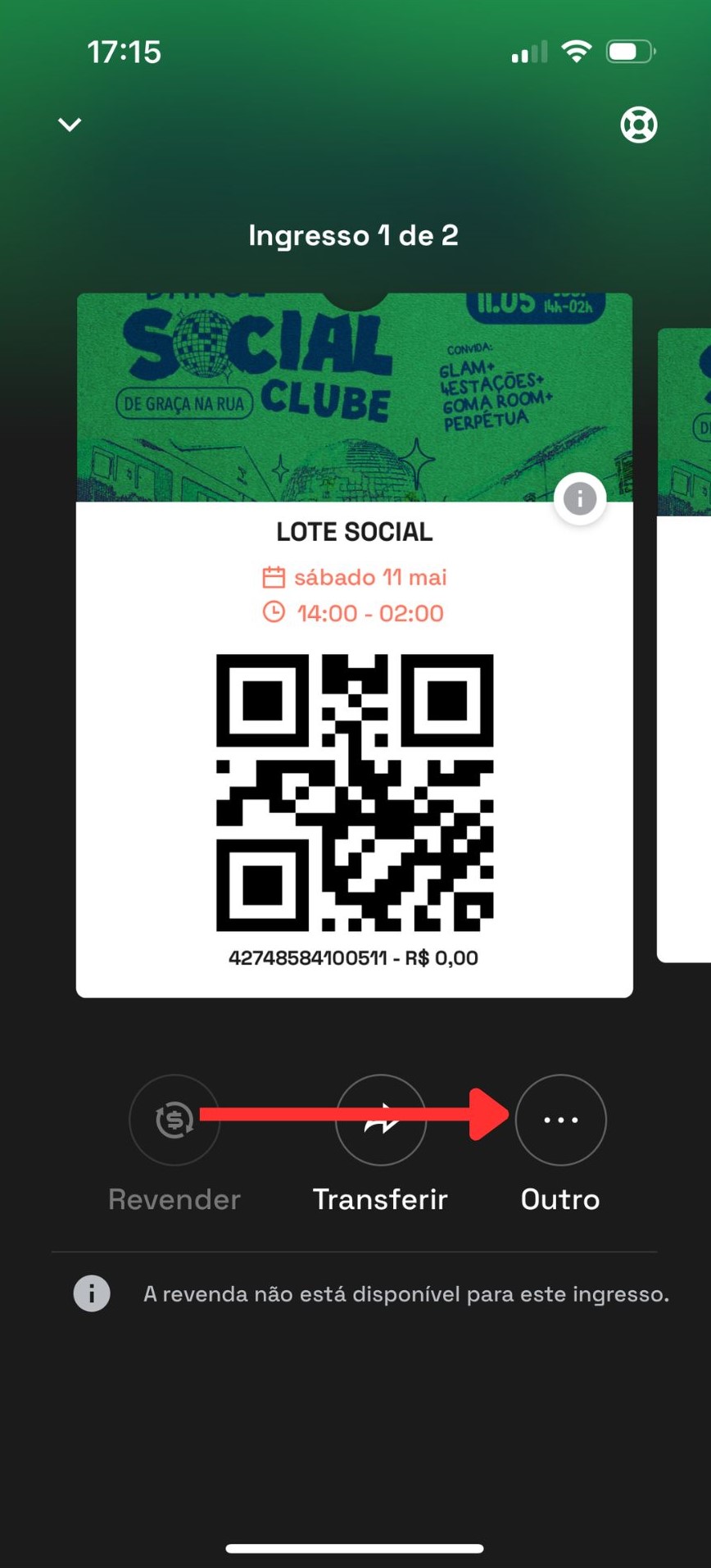Screen dimensions: 711x1568
Task: Tap the Transferir button
Action: (381, 1120)
